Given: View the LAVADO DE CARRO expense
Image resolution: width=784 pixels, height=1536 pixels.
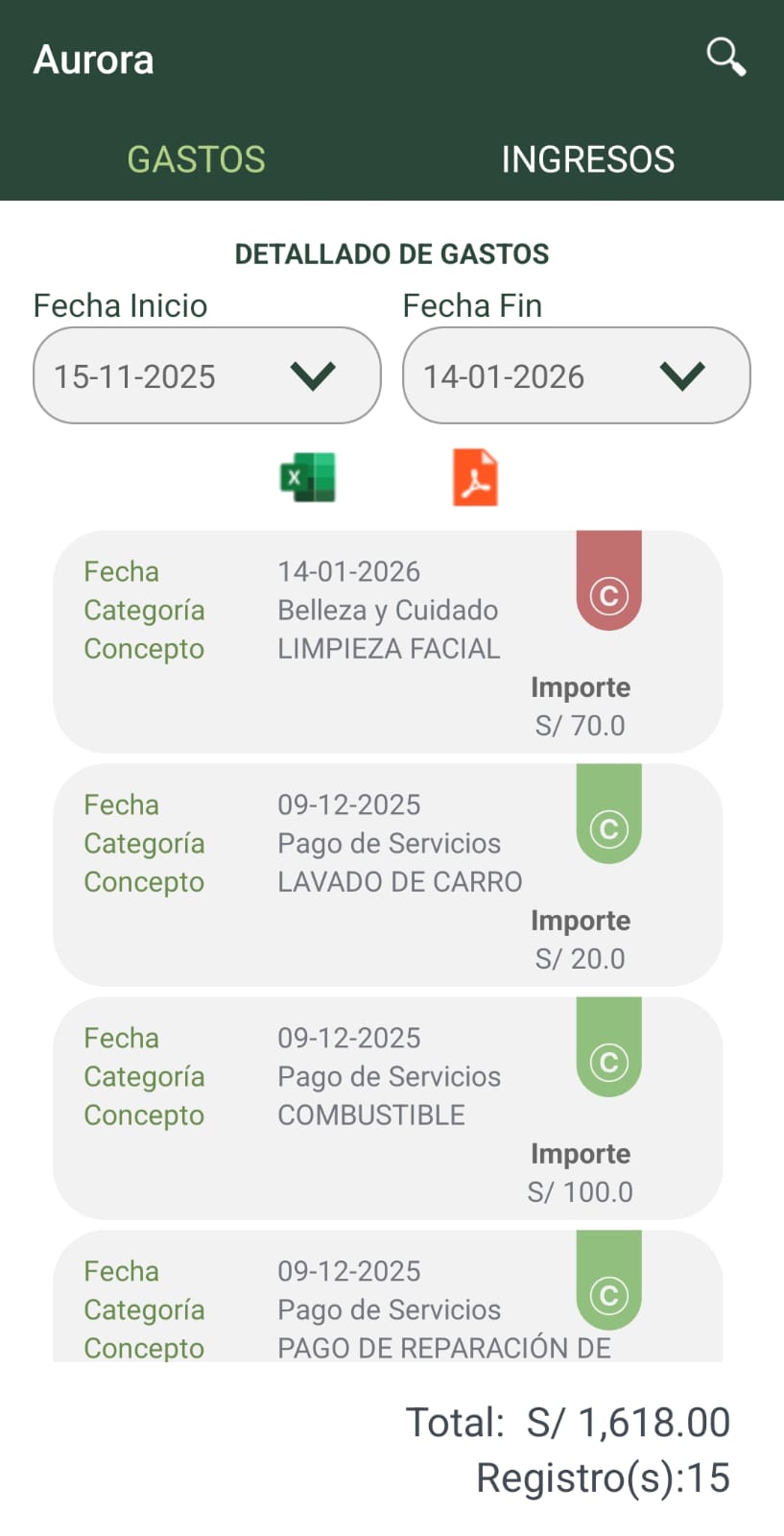Looking at the screenshot, I should point(387,875).
